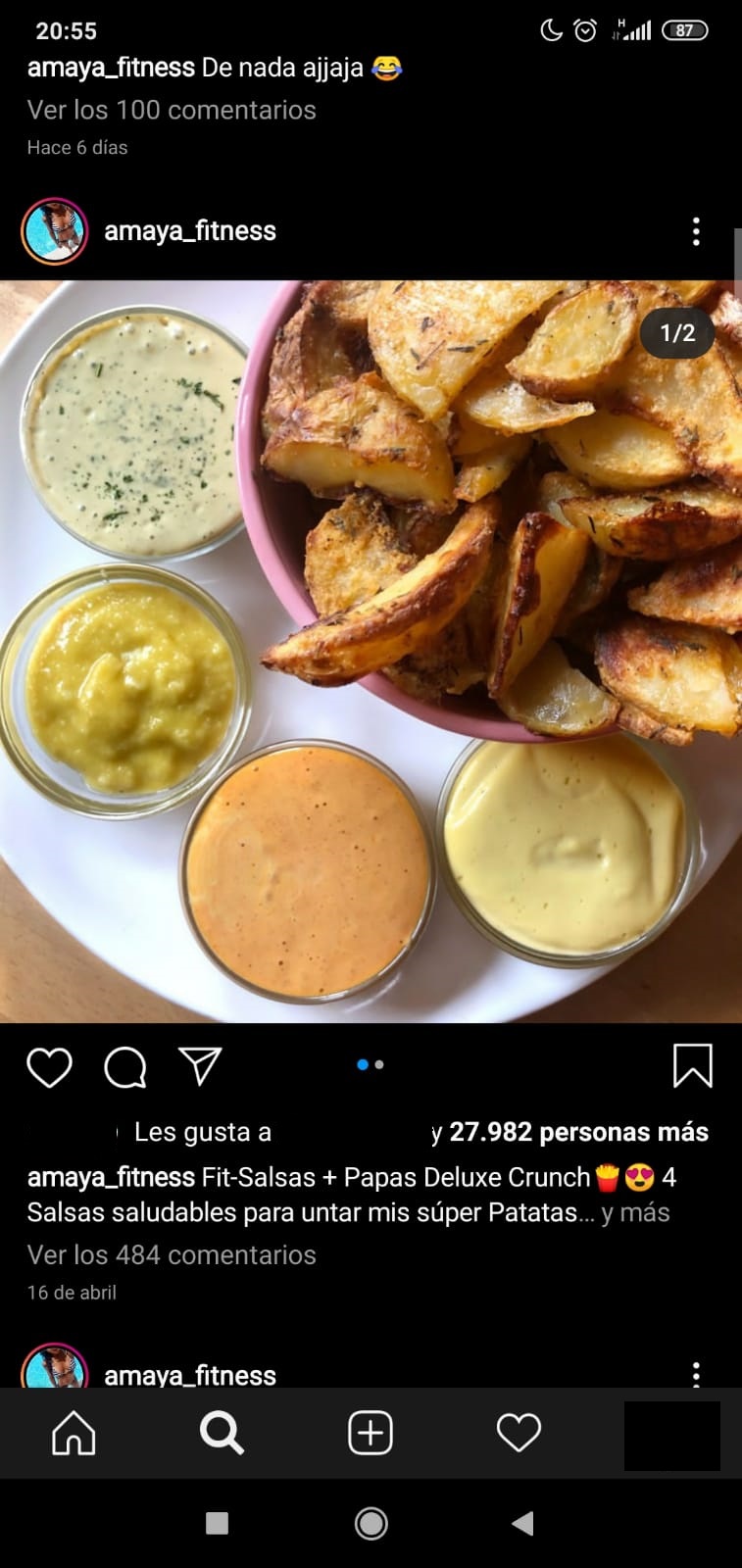Save the post with the bookmark icon
The width and height of the screenshot is (742, 1568).
pyautogui.click(x=692, y=1066)
